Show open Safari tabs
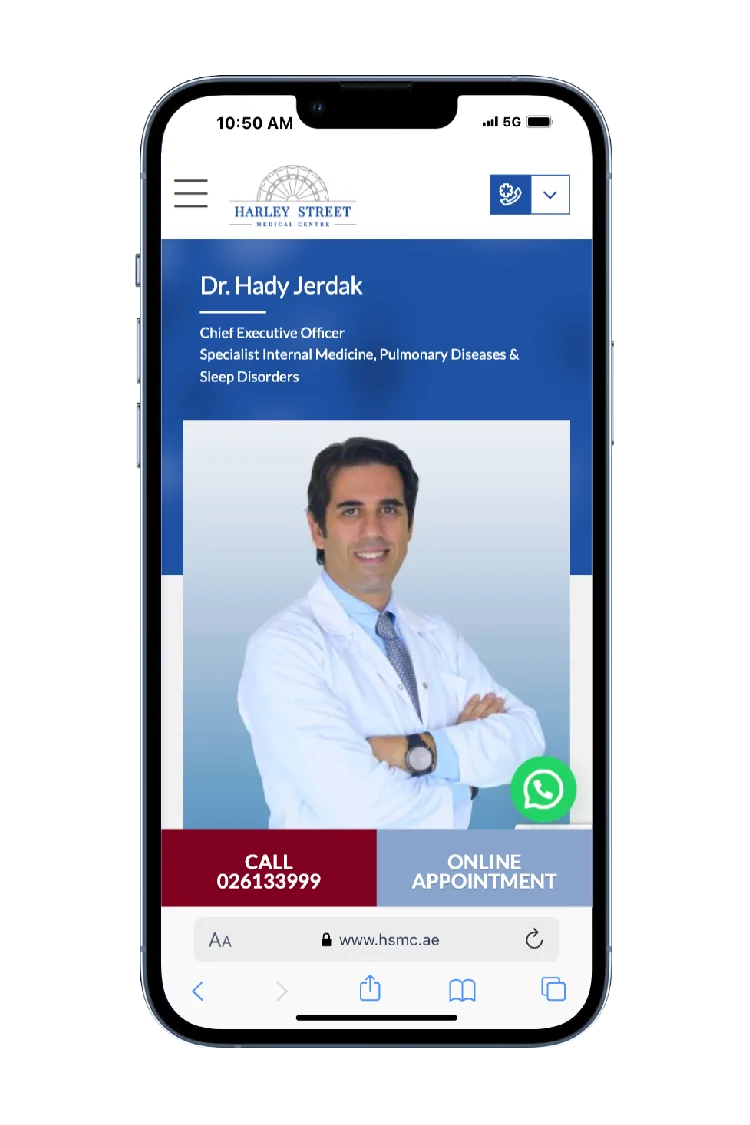The width and height of the screenshot is (750, 1125). click(553, 990)
